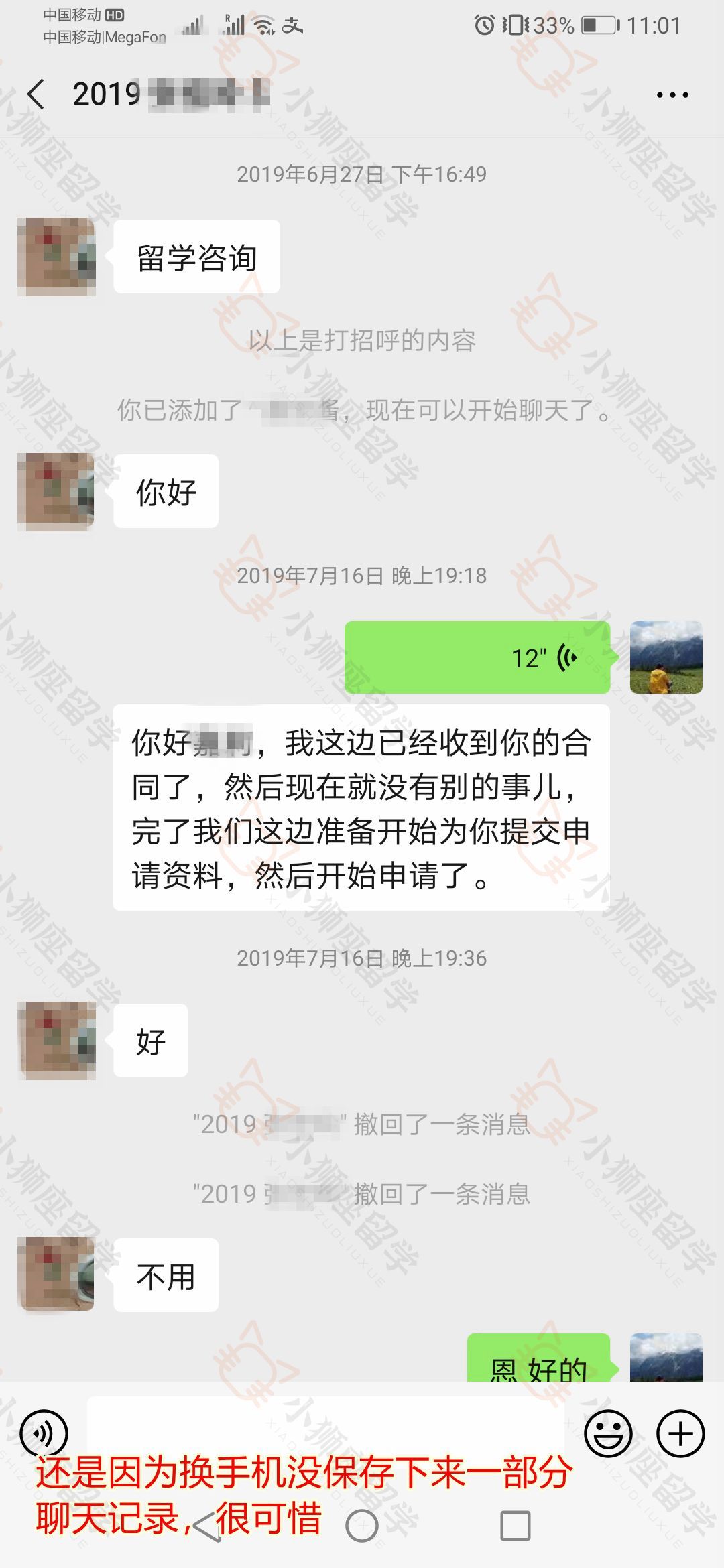Go back from the chat
The image size is (724, 1568).
36,94
